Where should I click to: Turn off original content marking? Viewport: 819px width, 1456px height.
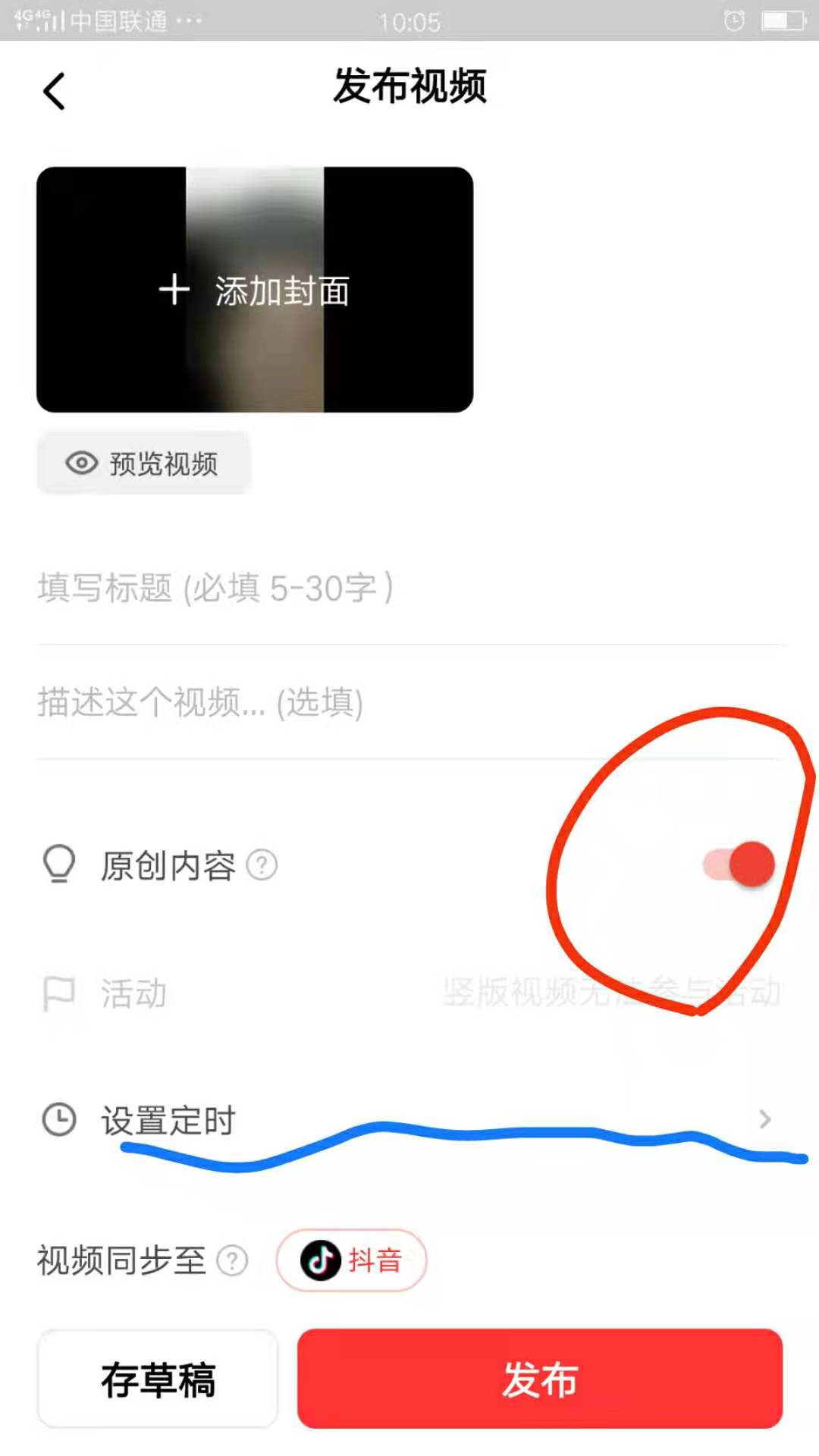point(739,864)
